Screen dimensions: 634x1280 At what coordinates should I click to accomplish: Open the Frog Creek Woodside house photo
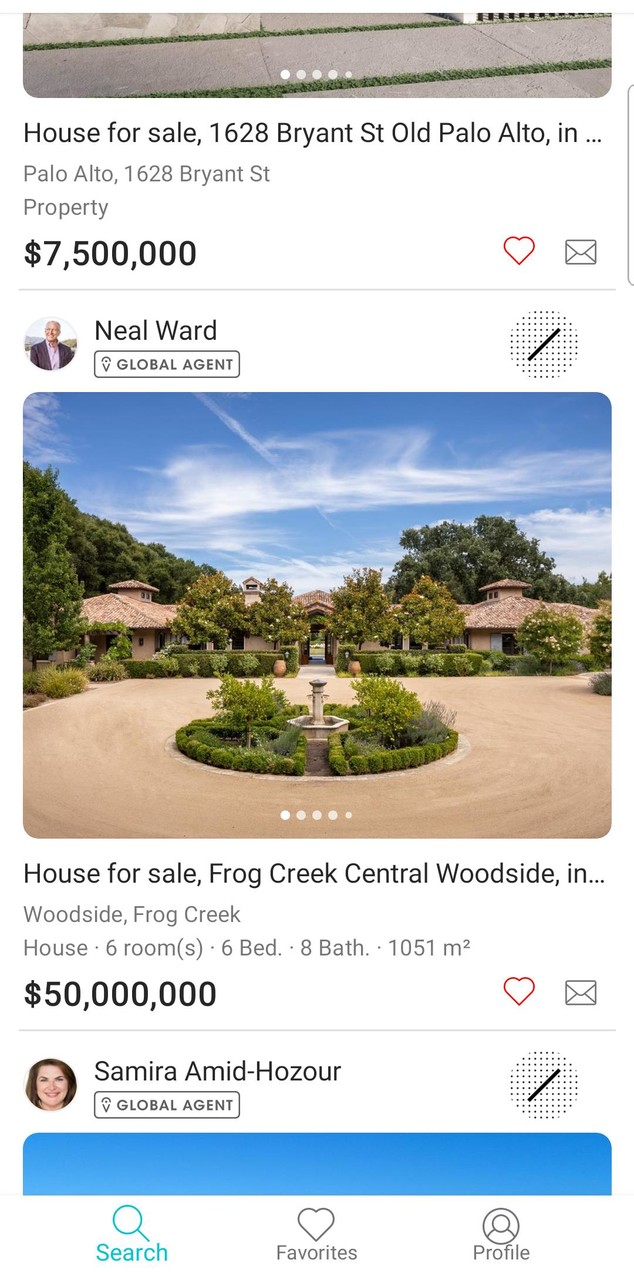[317, 614]
